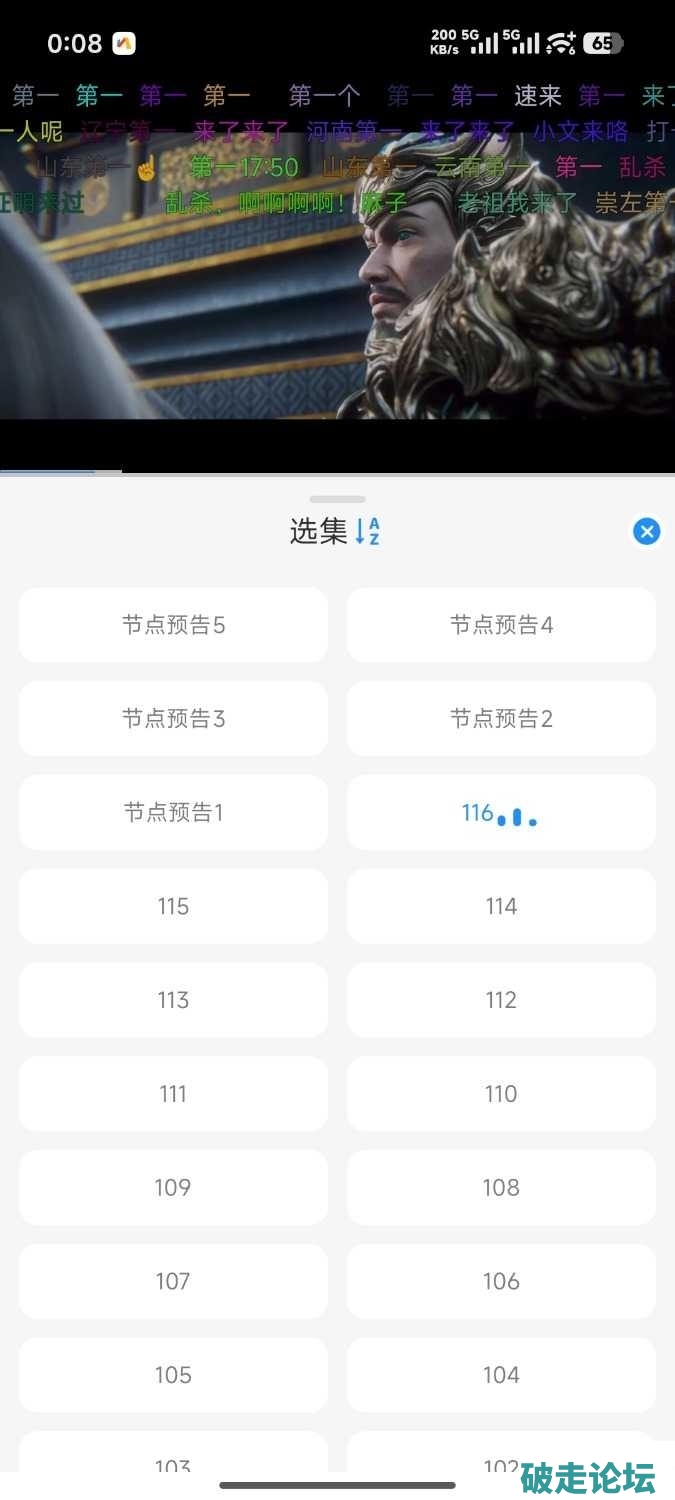Close the episode selection panel
This screenshot has width=675, height=1500.
647,531
